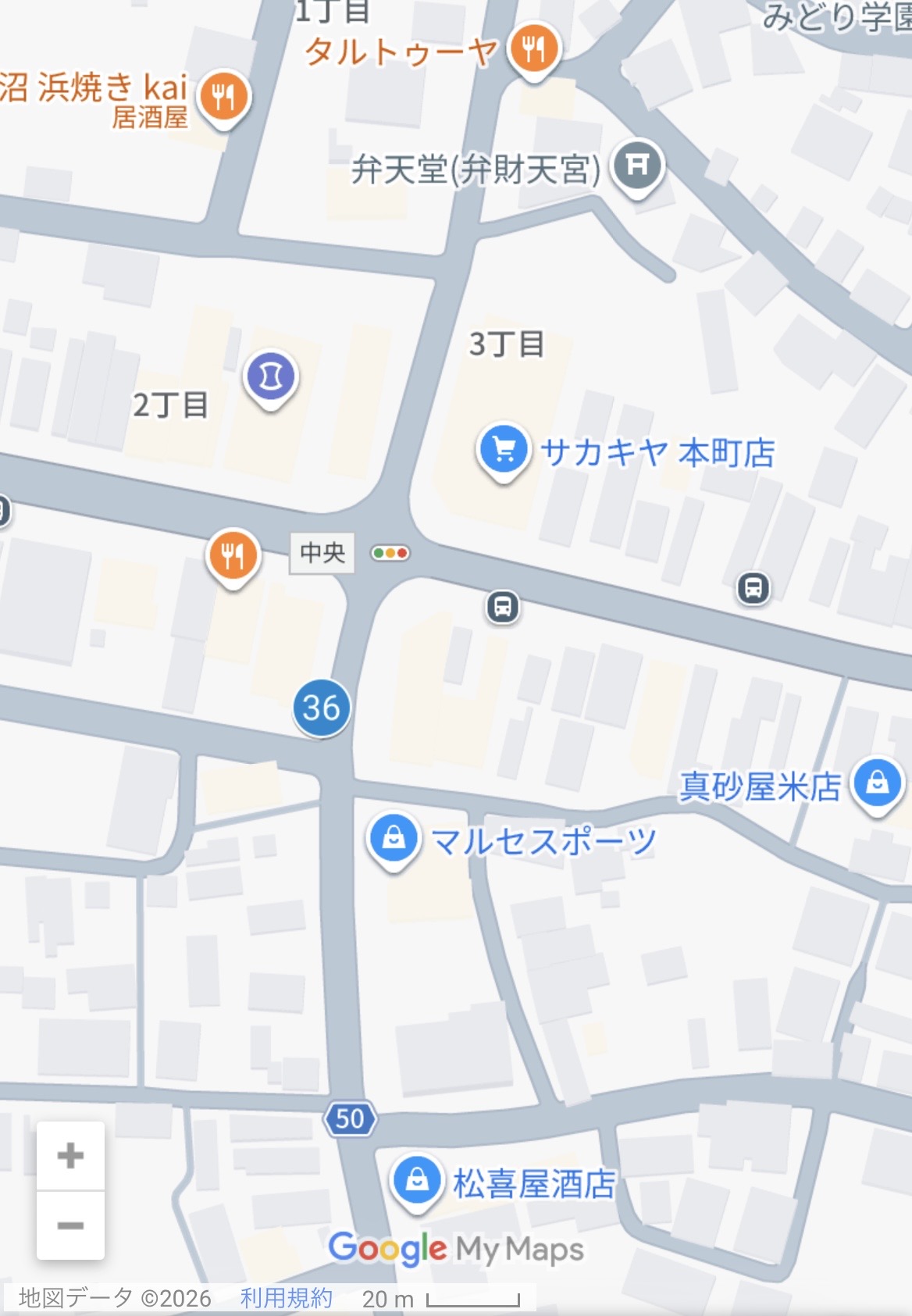Tap the 弁天堂(弁財天宮) shrine marker

[637, 165]
